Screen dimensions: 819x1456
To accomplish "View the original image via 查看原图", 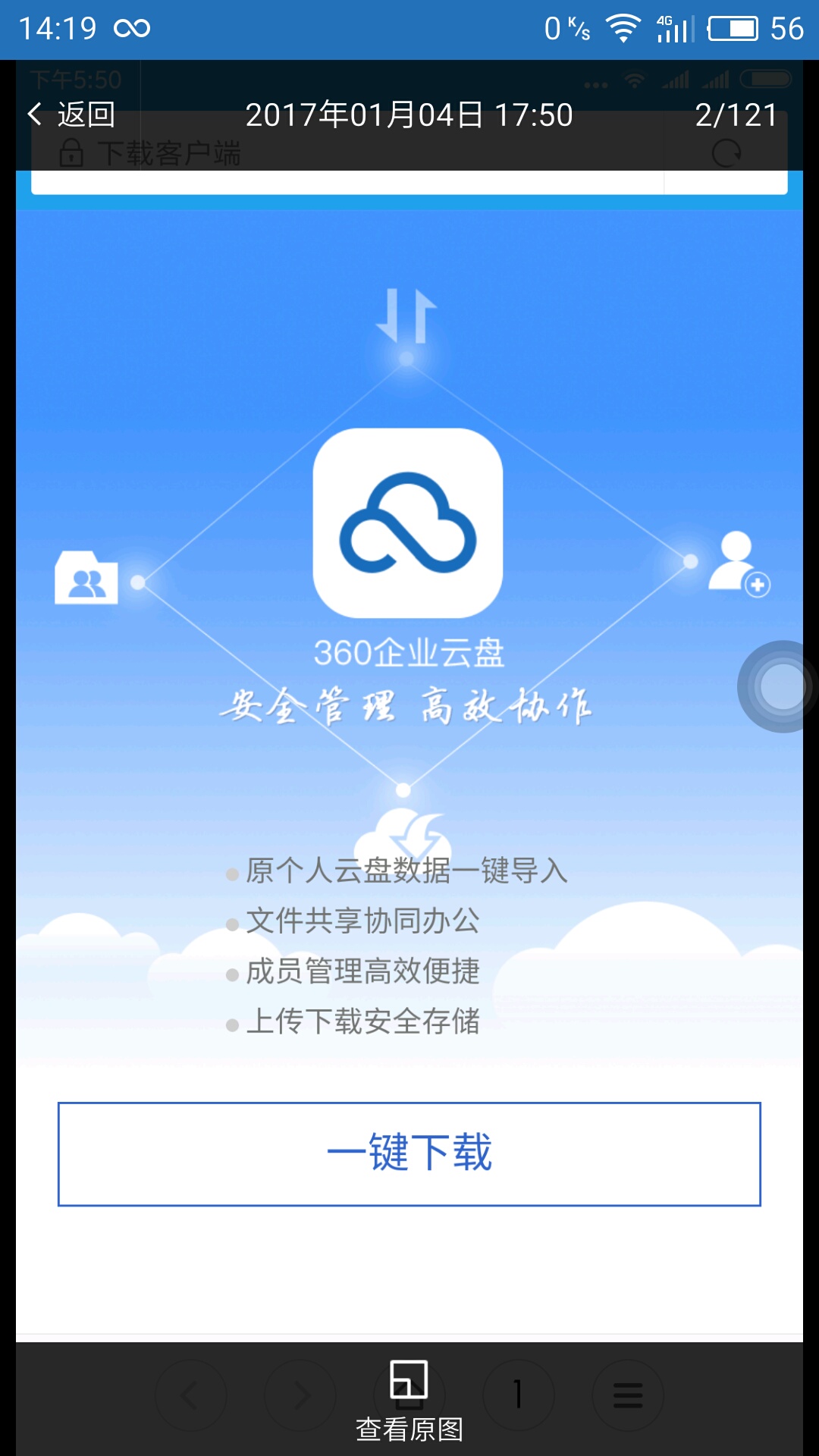I will click(409, 1400).
